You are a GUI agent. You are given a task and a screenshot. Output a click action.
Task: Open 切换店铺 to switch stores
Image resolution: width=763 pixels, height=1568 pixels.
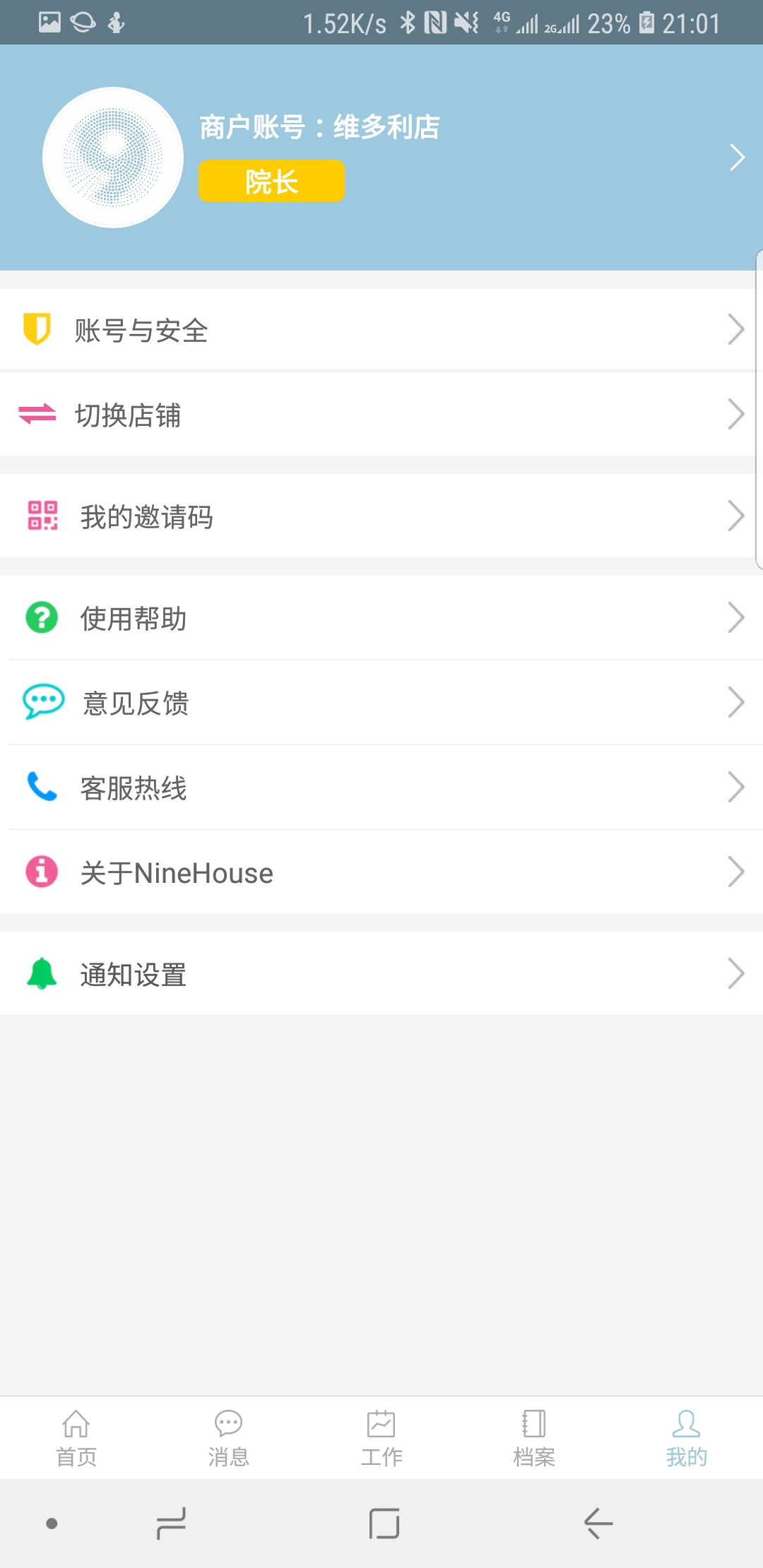click(x=381, y=415)
